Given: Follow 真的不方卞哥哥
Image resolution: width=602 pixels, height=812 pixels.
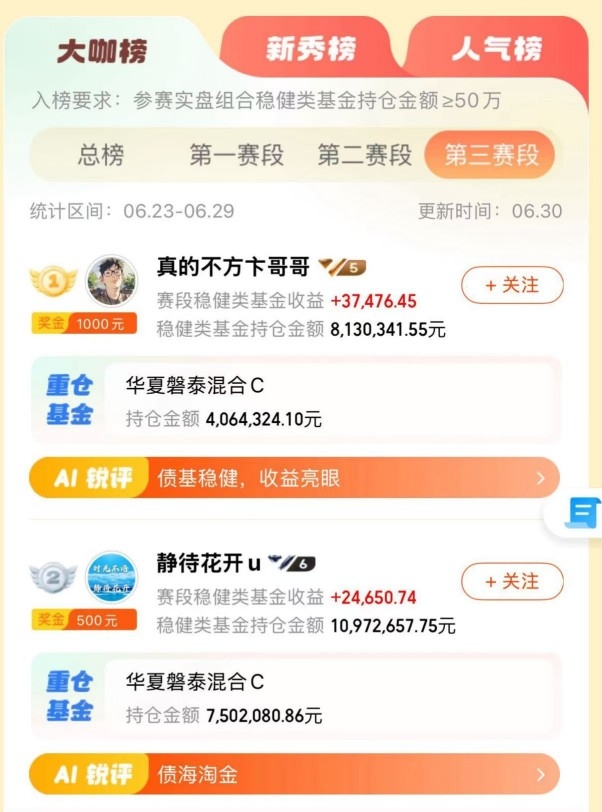Looking at the screenshot, I should (x=512, y=285).
